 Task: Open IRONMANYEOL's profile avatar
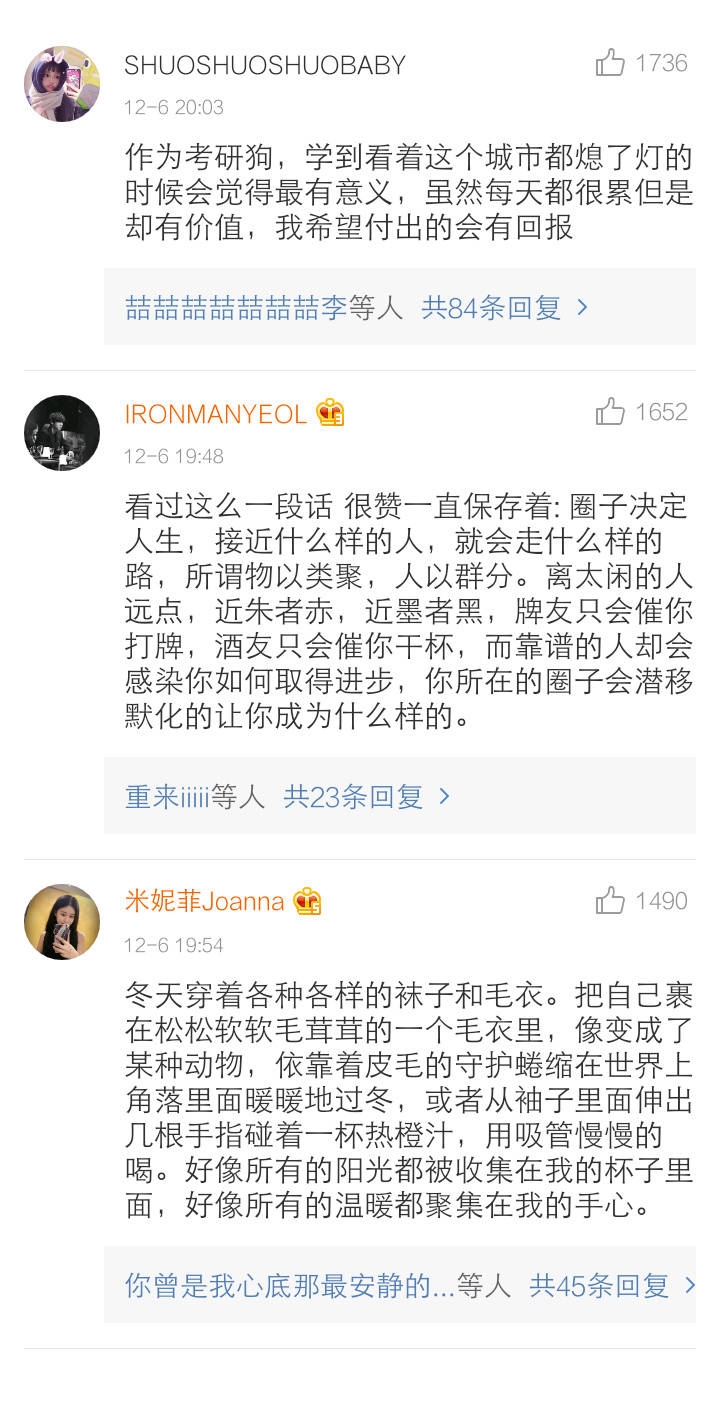(62, 433)
